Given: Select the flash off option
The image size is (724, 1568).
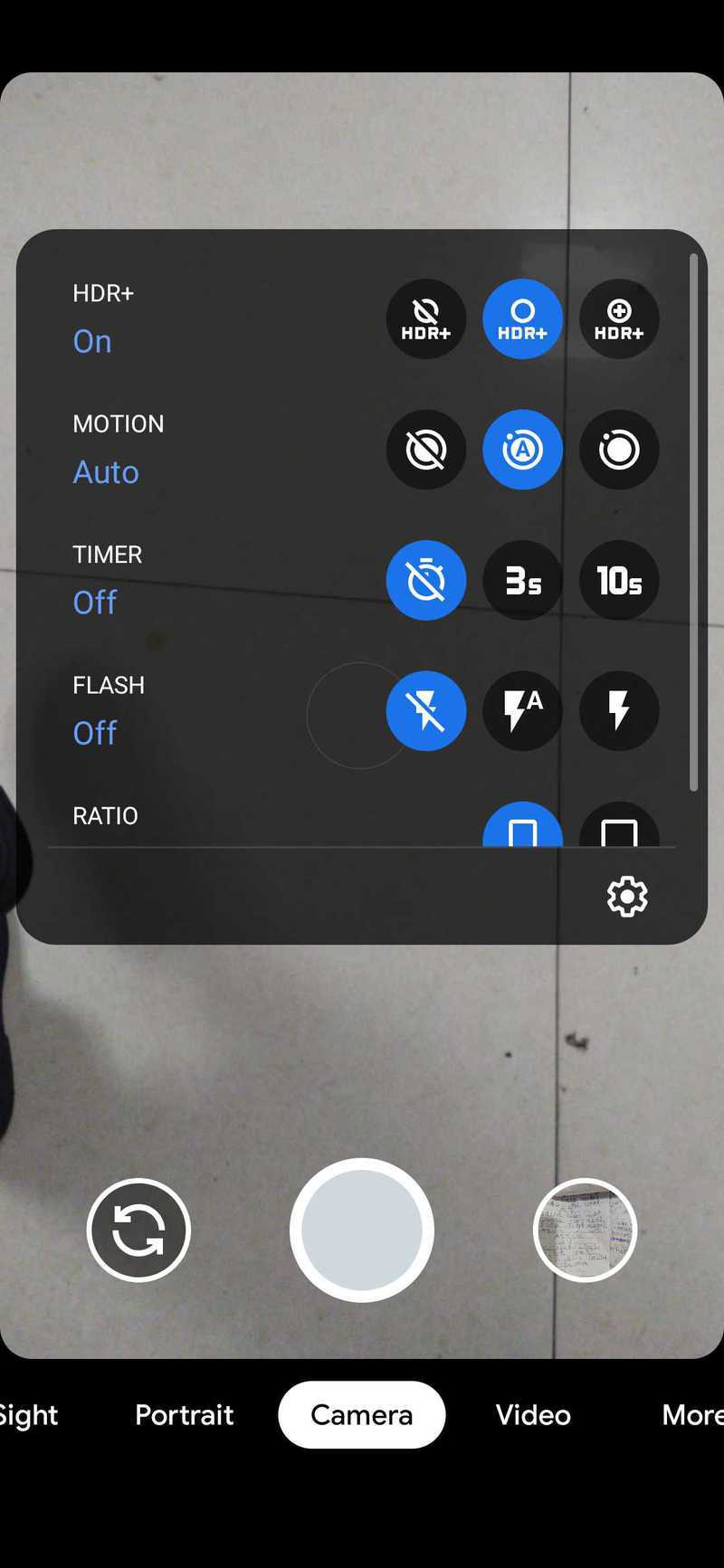Looking at the screenshot, I should click(426, 711).
